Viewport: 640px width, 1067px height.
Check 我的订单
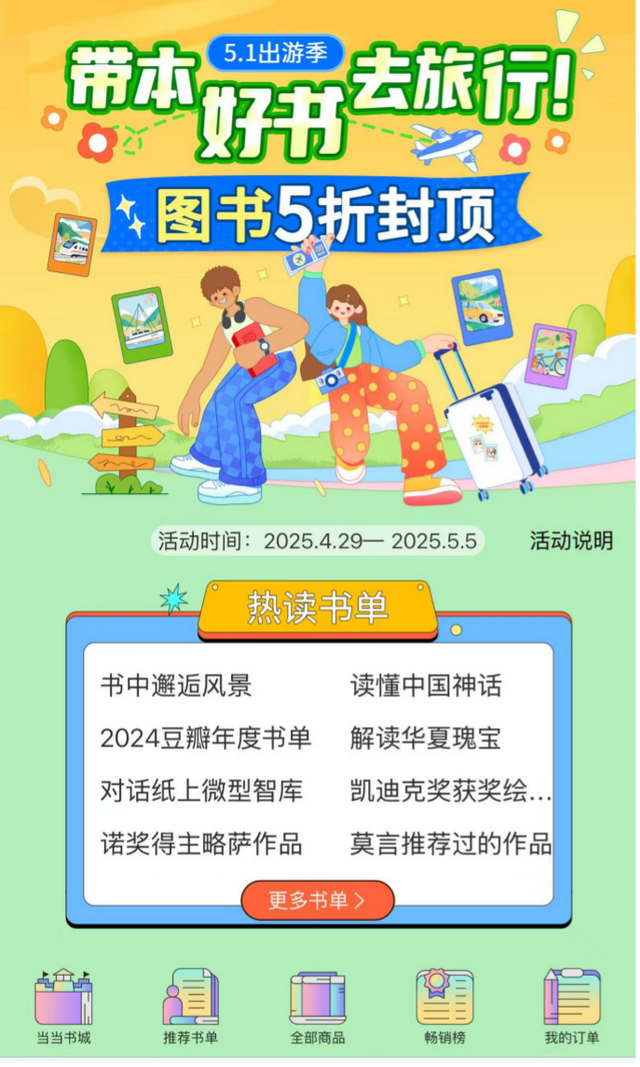[x=572, y=1006]
